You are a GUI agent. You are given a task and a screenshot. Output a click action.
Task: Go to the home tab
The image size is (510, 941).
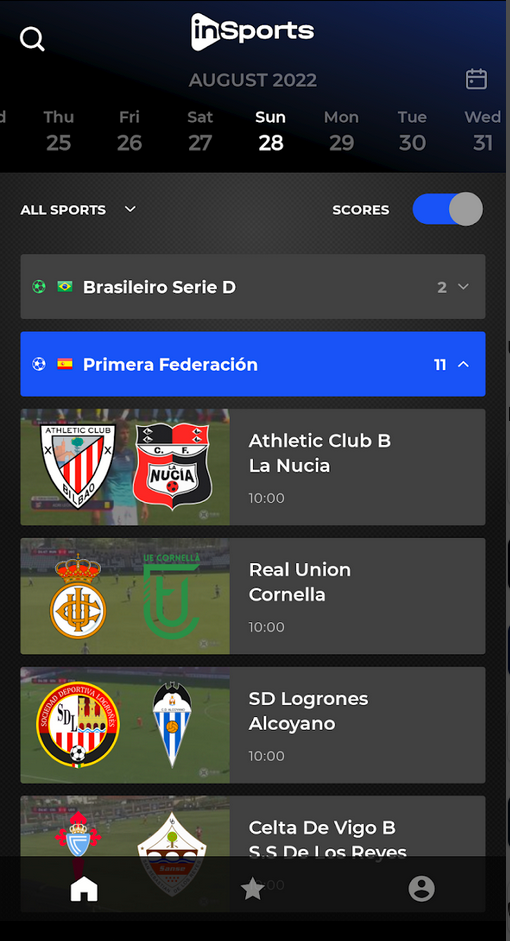point(84,889)
